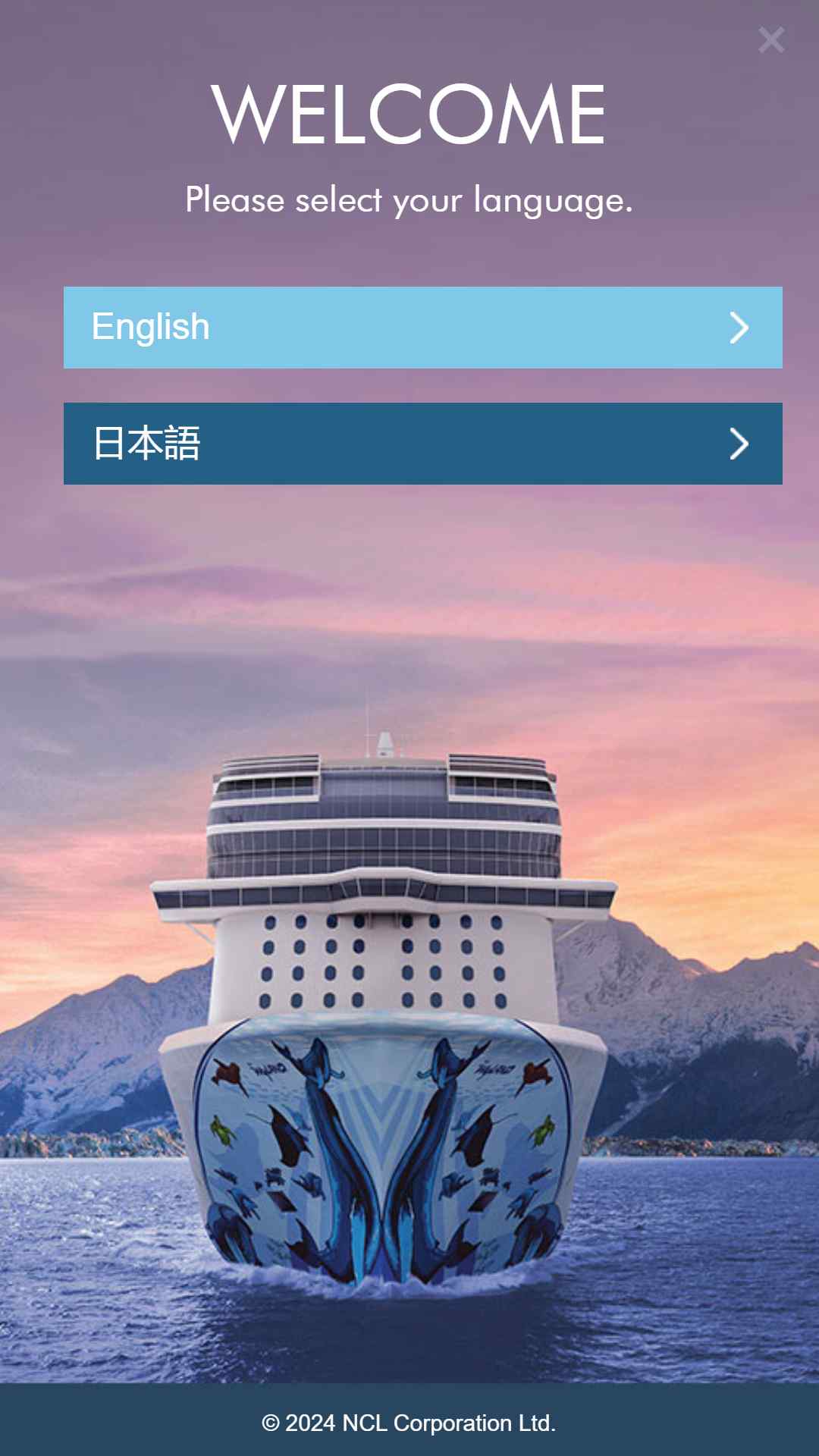This screenshot has width=819, height=1456.
Task: Dismiss the welcome language screen
Action: click(771, 40)
